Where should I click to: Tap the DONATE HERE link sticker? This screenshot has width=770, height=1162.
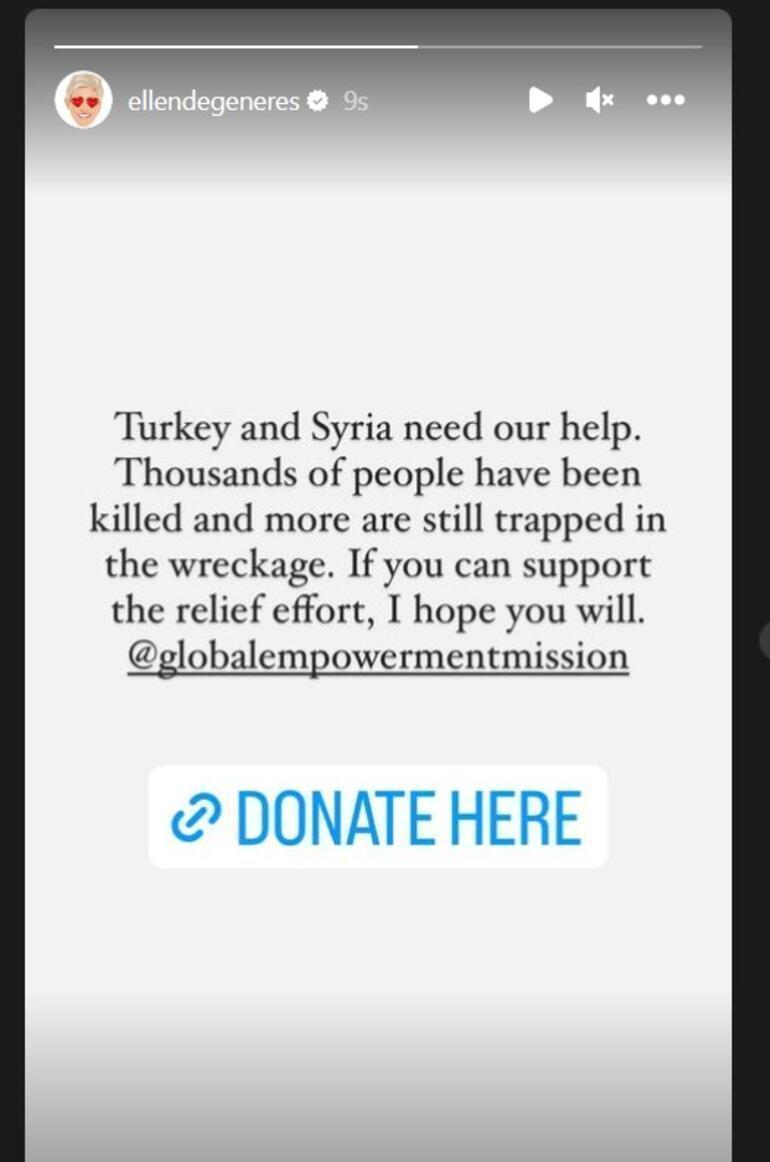click(x=378, y=817)
